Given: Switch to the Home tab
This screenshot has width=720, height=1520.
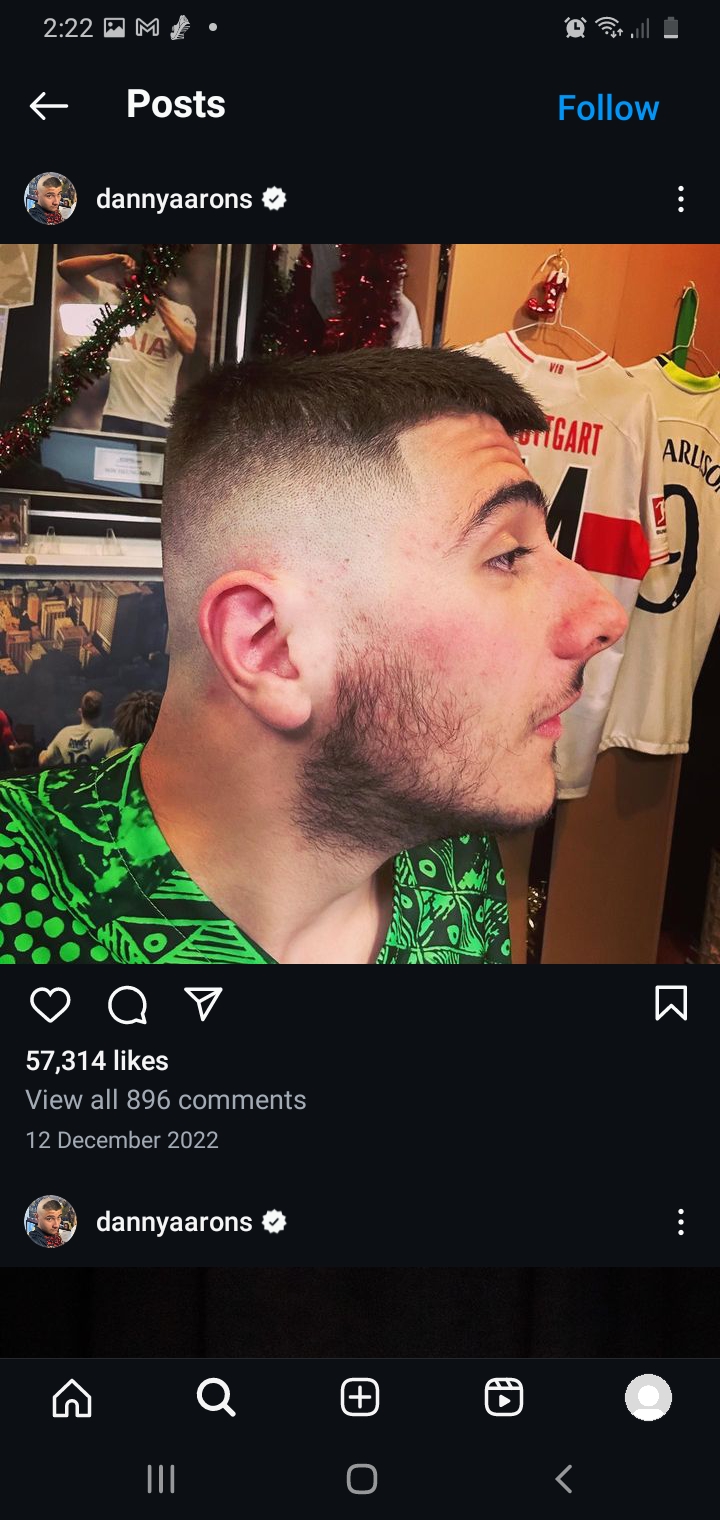Looking at the screenshot, I should [x=72, y=1398].
